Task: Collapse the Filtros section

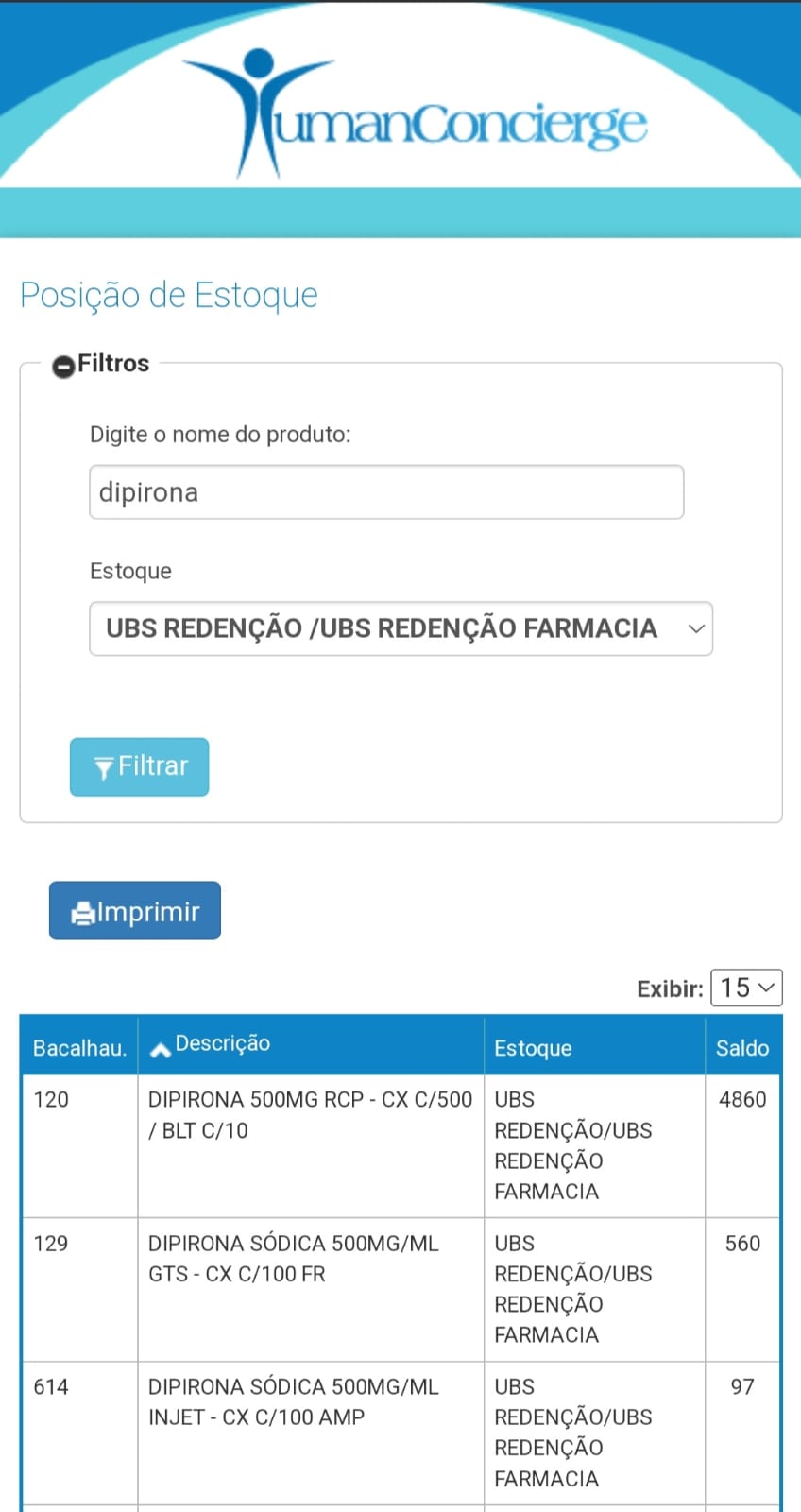Action: pyautogui.click(x=63, y=366)
